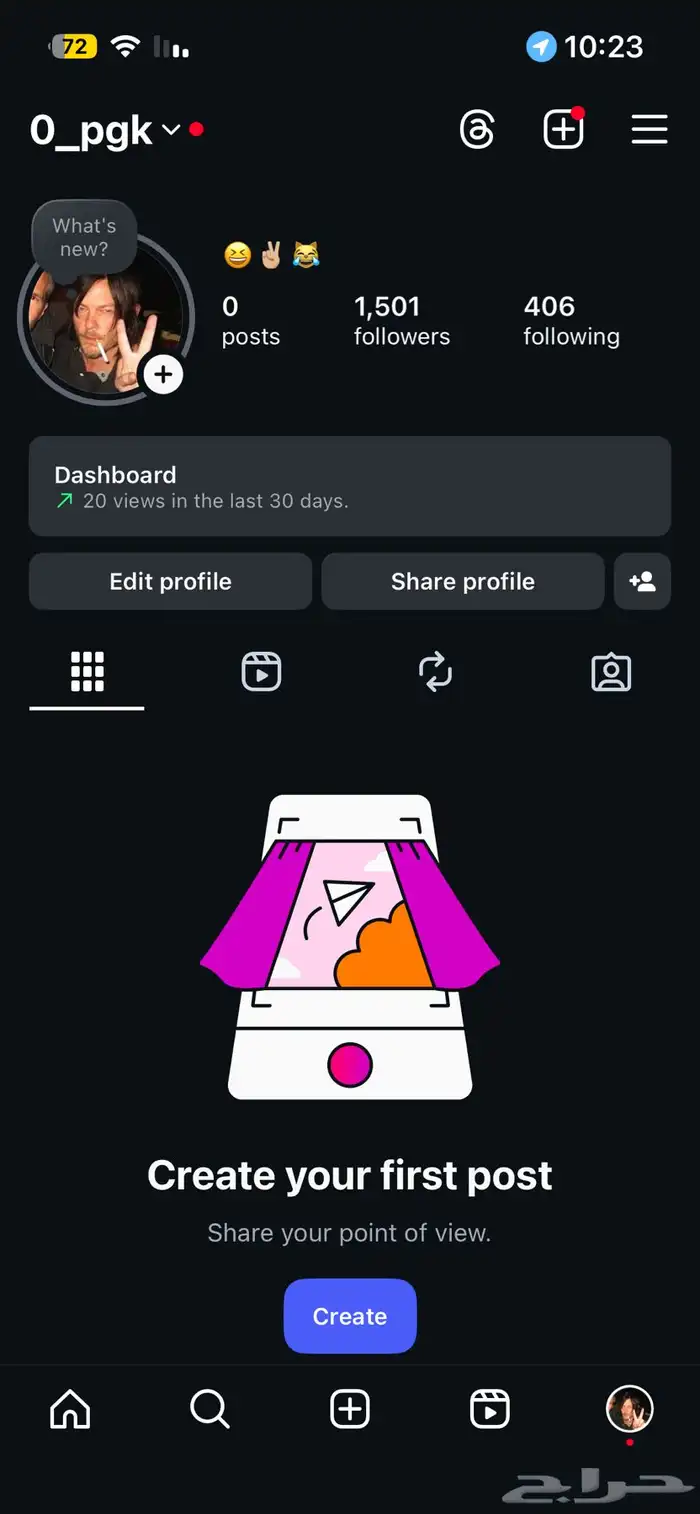Open Reels in the bottom bar
Viewport: 700px width, 1514px height.
pos(490,1409)
